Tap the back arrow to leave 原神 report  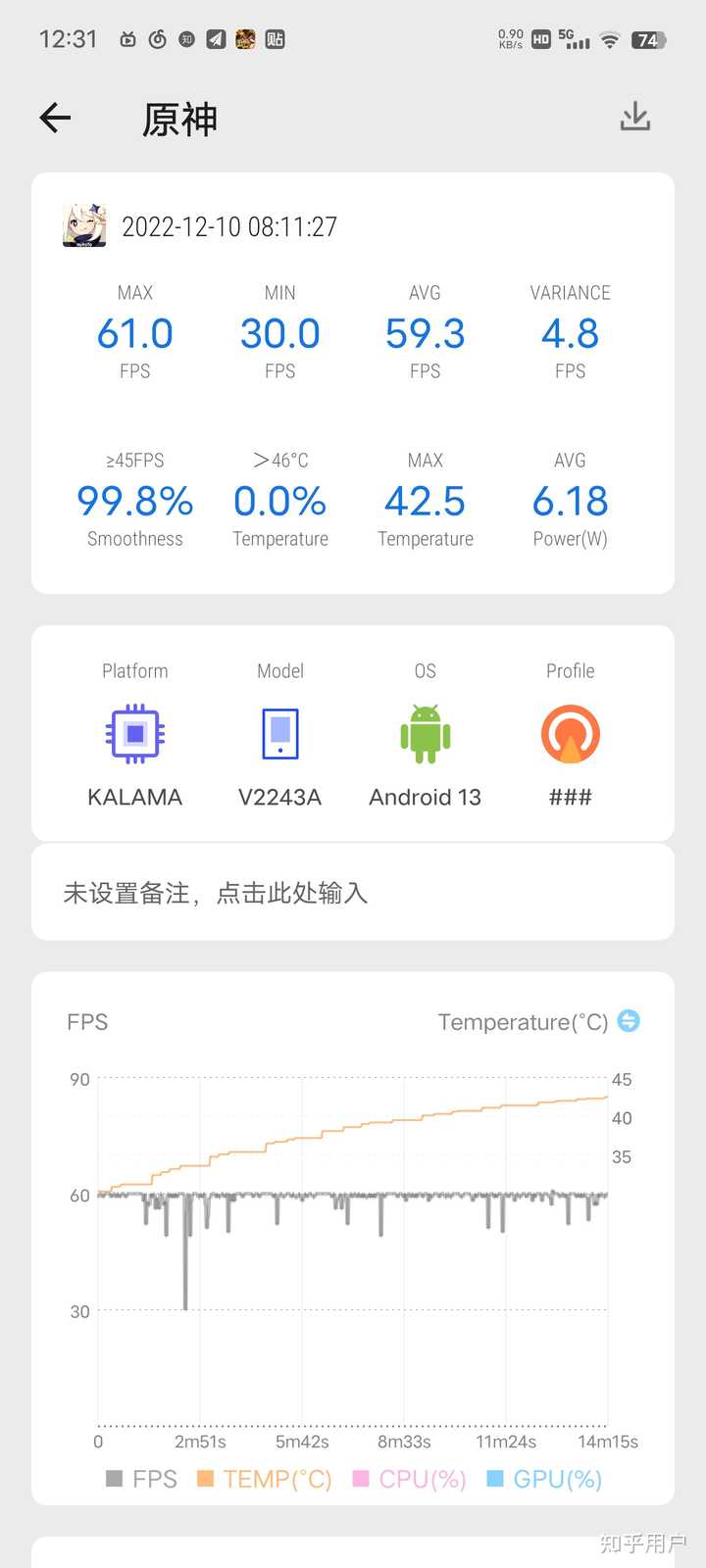click(55, 118)
